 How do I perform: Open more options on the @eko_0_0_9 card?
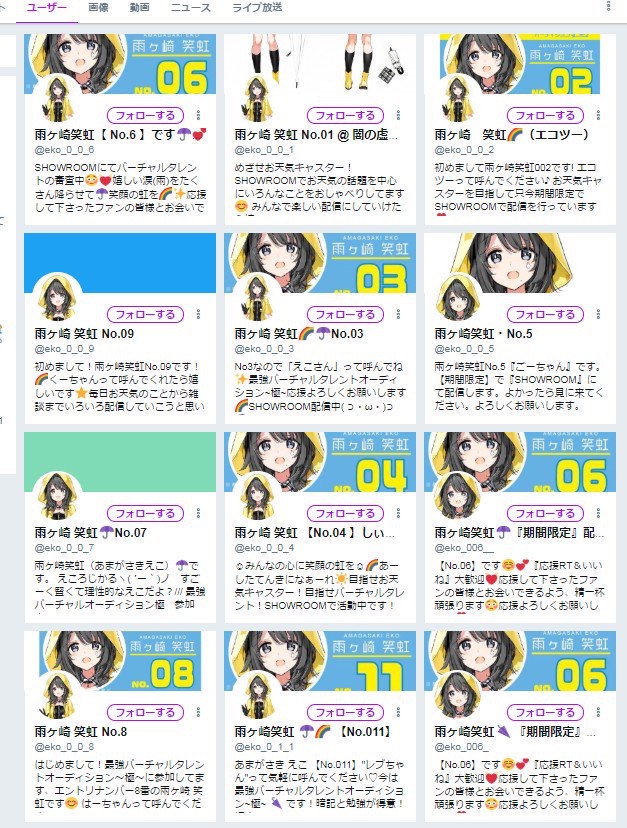[197, 313]
